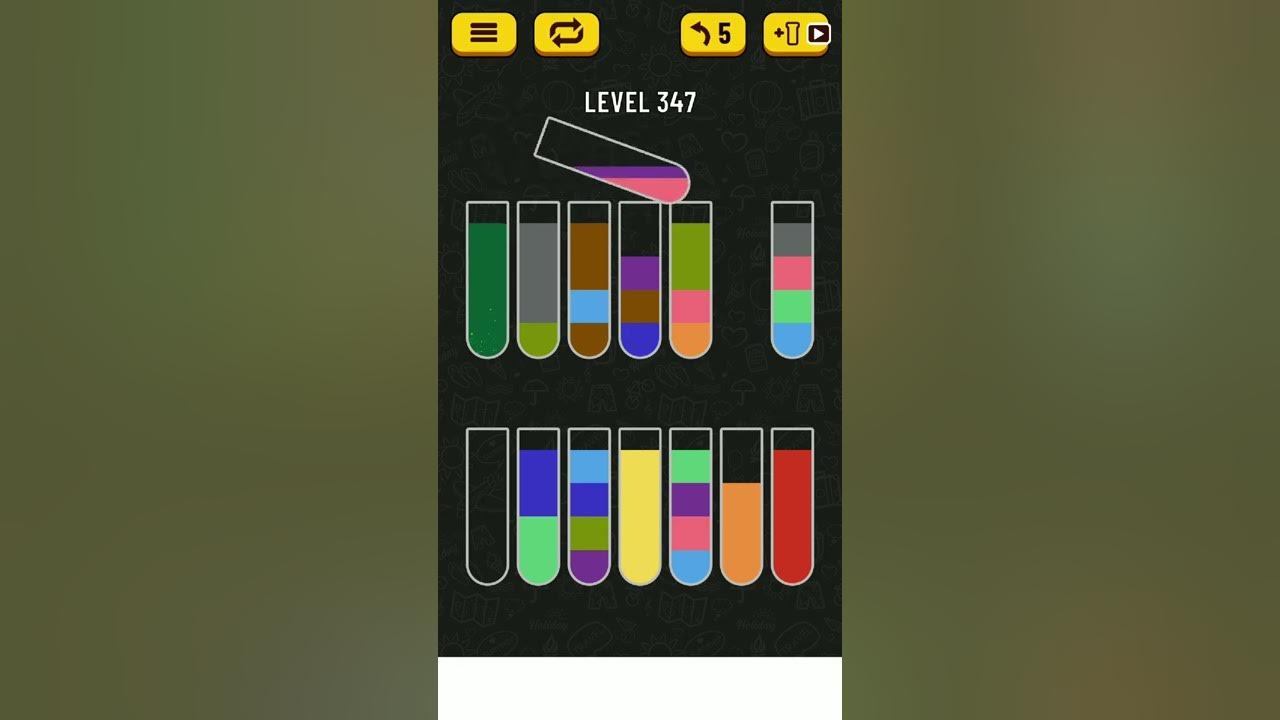Select the empty tube
The width and height of the screenshot is (1280, 720).
487,506
